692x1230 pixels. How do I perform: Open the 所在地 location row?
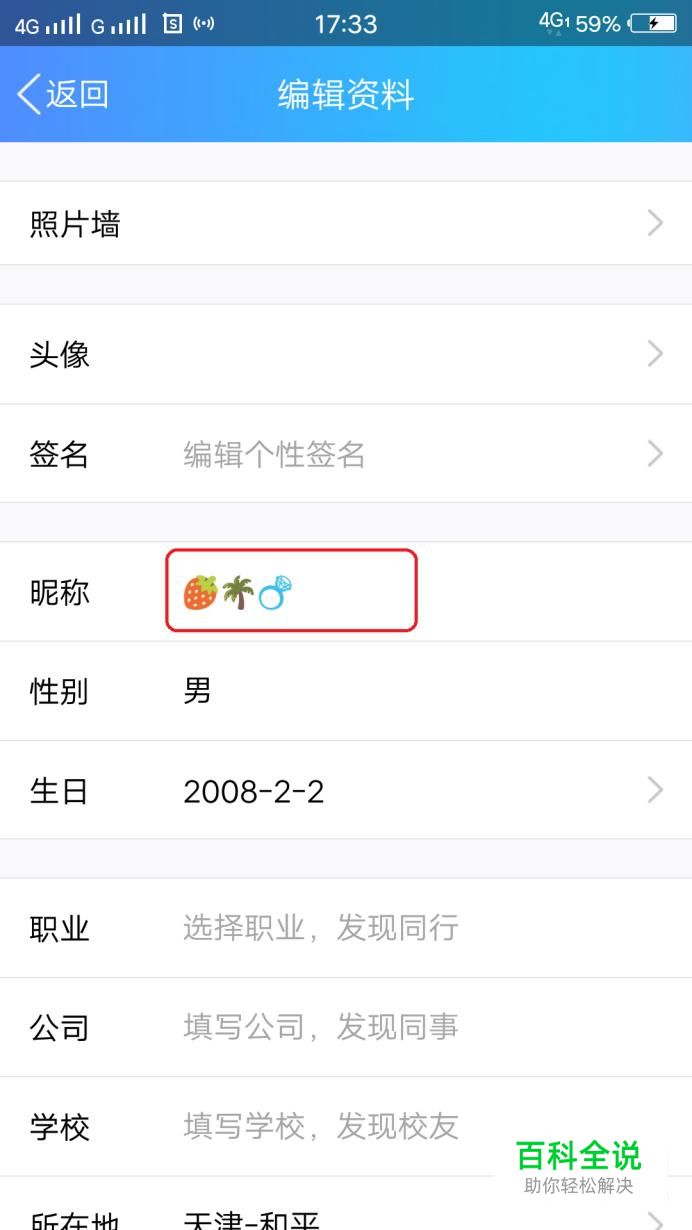(x=346, y=1204)
